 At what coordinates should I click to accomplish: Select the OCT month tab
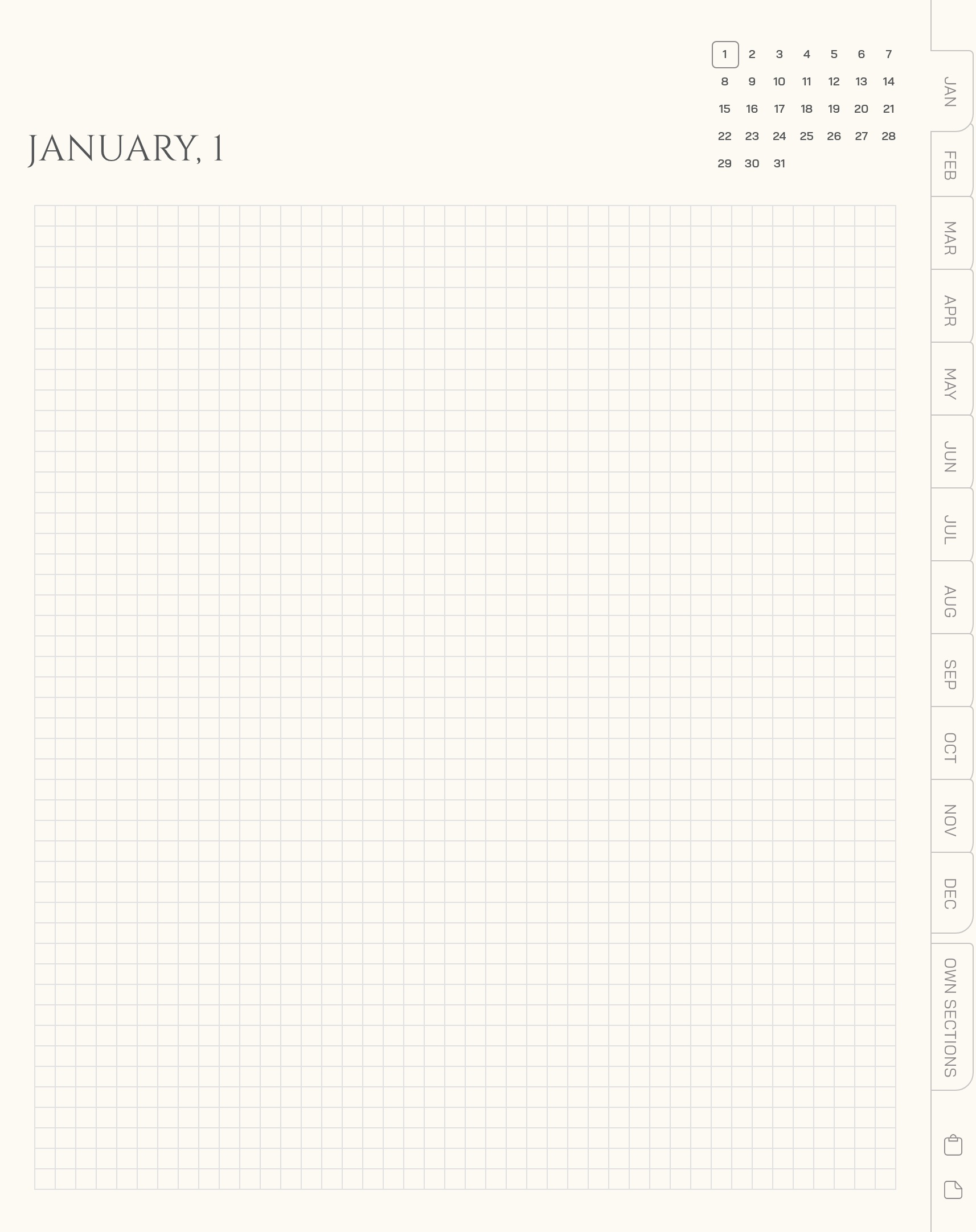[951, 748]
